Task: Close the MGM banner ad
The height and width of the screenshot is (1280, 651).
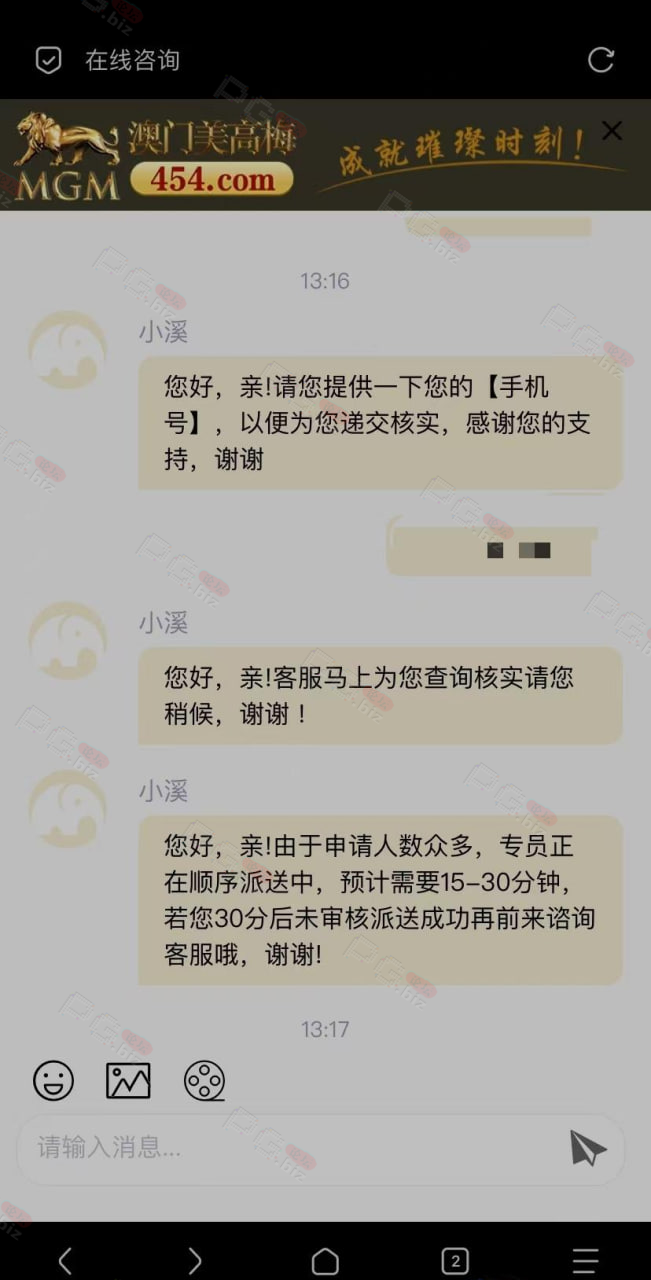Action: 612,131
